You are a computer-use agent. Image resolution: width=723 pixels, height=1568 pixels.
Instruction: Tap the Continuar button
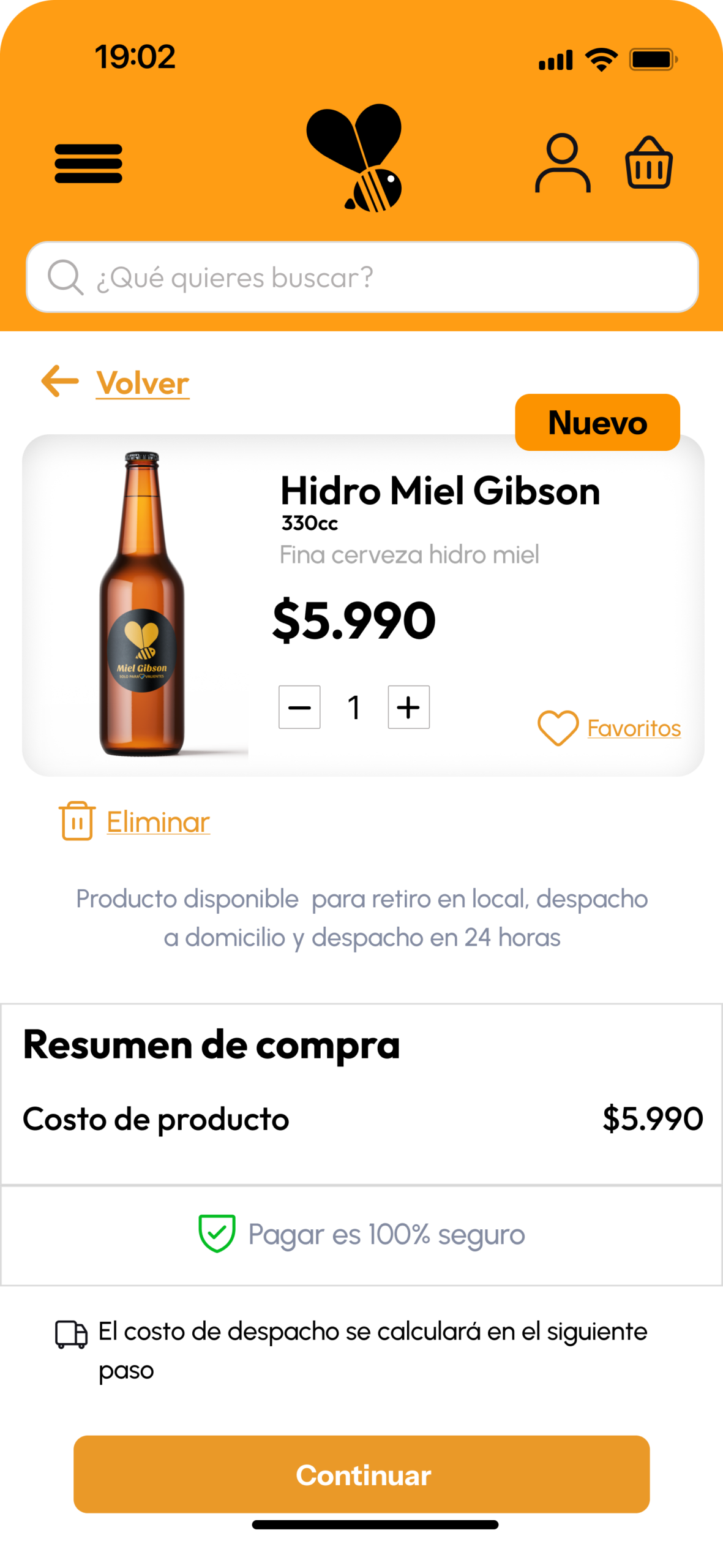[x=362, y=1475]
